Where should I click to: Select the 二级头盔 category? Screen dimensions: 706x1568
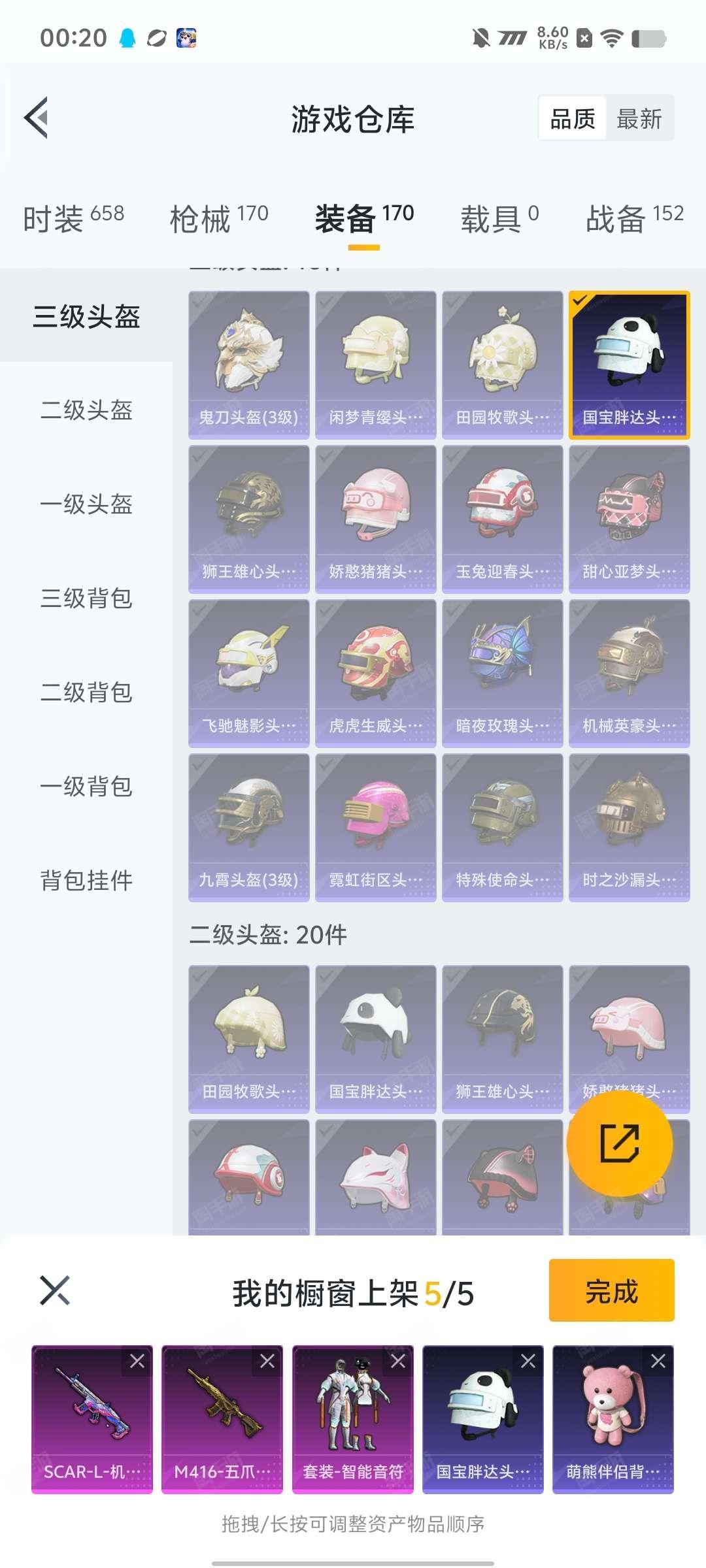tap(86, 410)
